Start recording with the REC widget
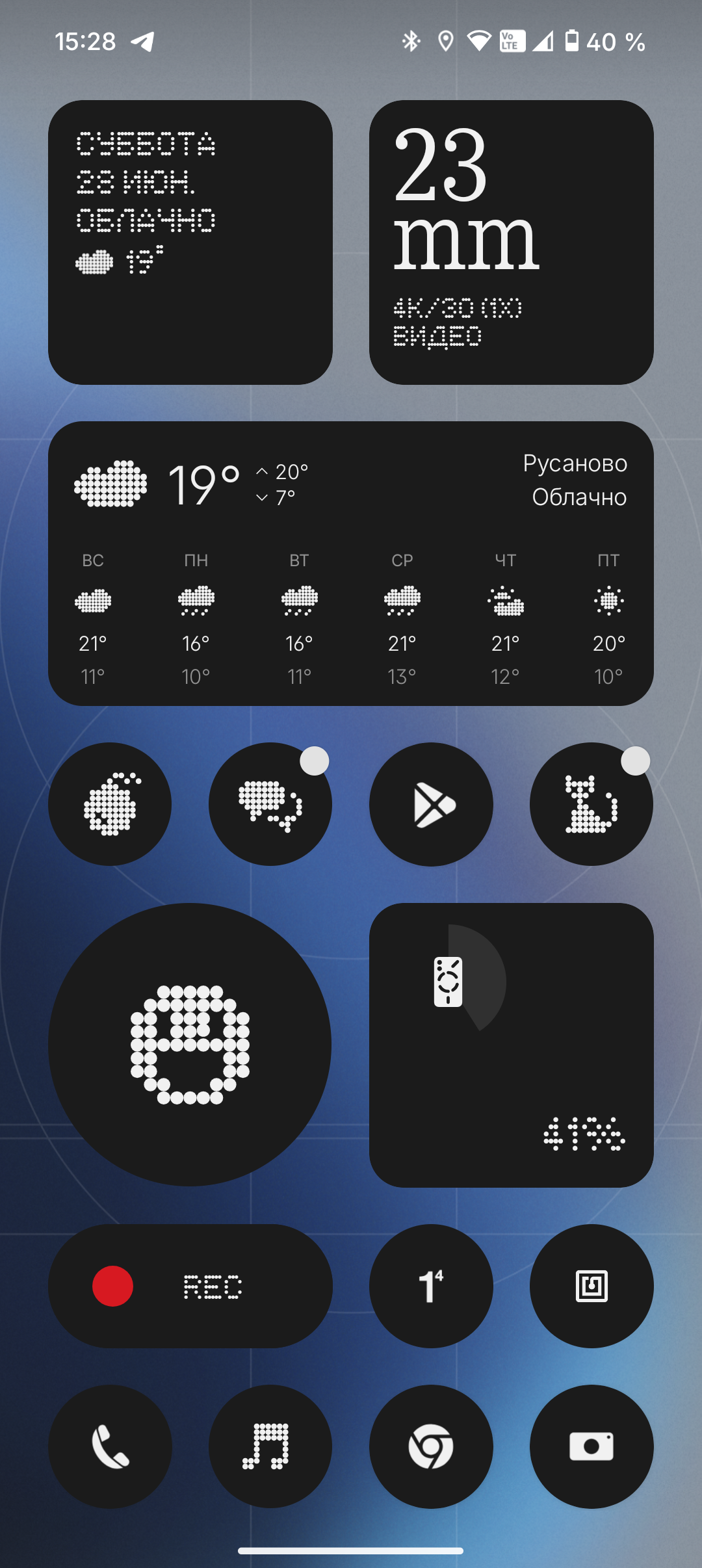Image resolution: width=702 pixels, height=1568 pixels. (x=190, y=1286)
